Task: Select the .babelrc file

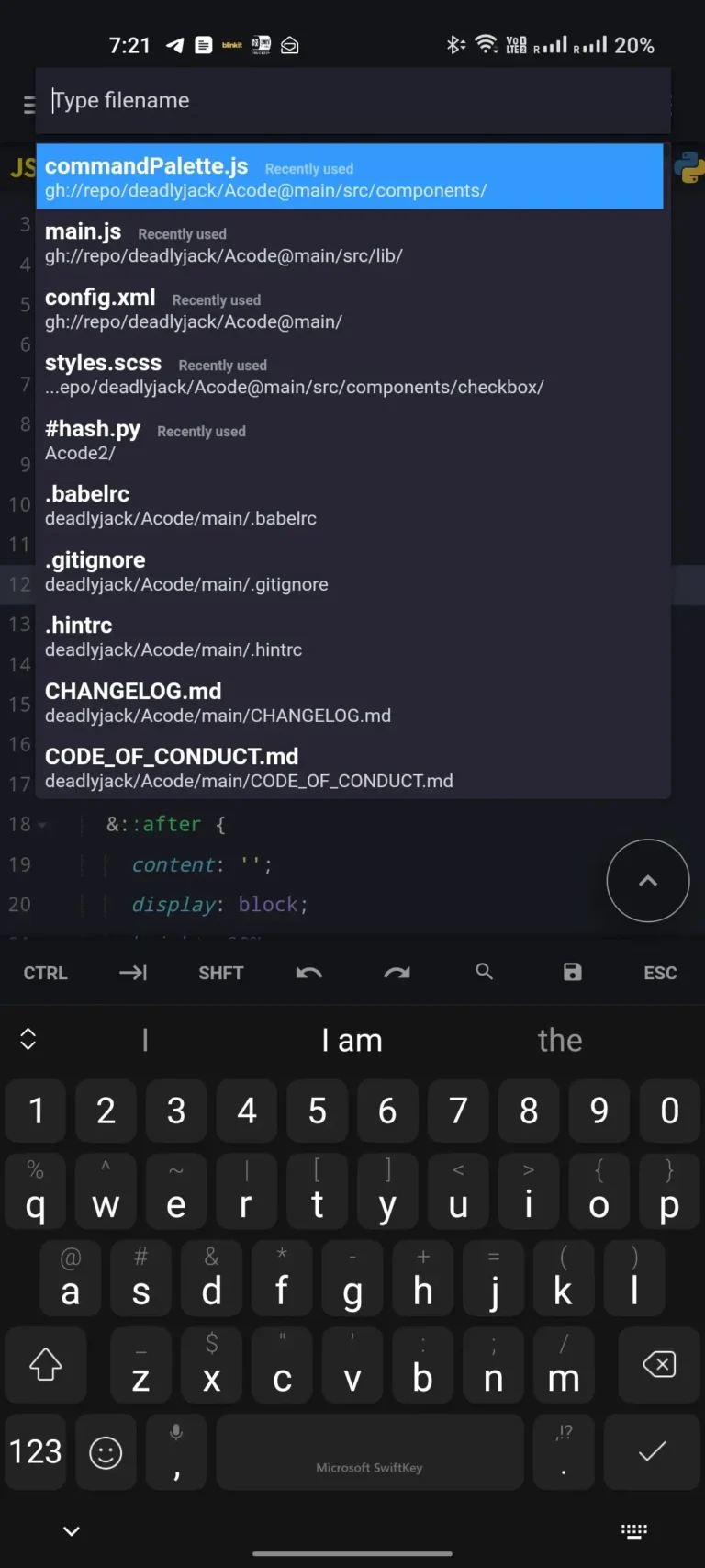Action: click(x=349, y=505)
